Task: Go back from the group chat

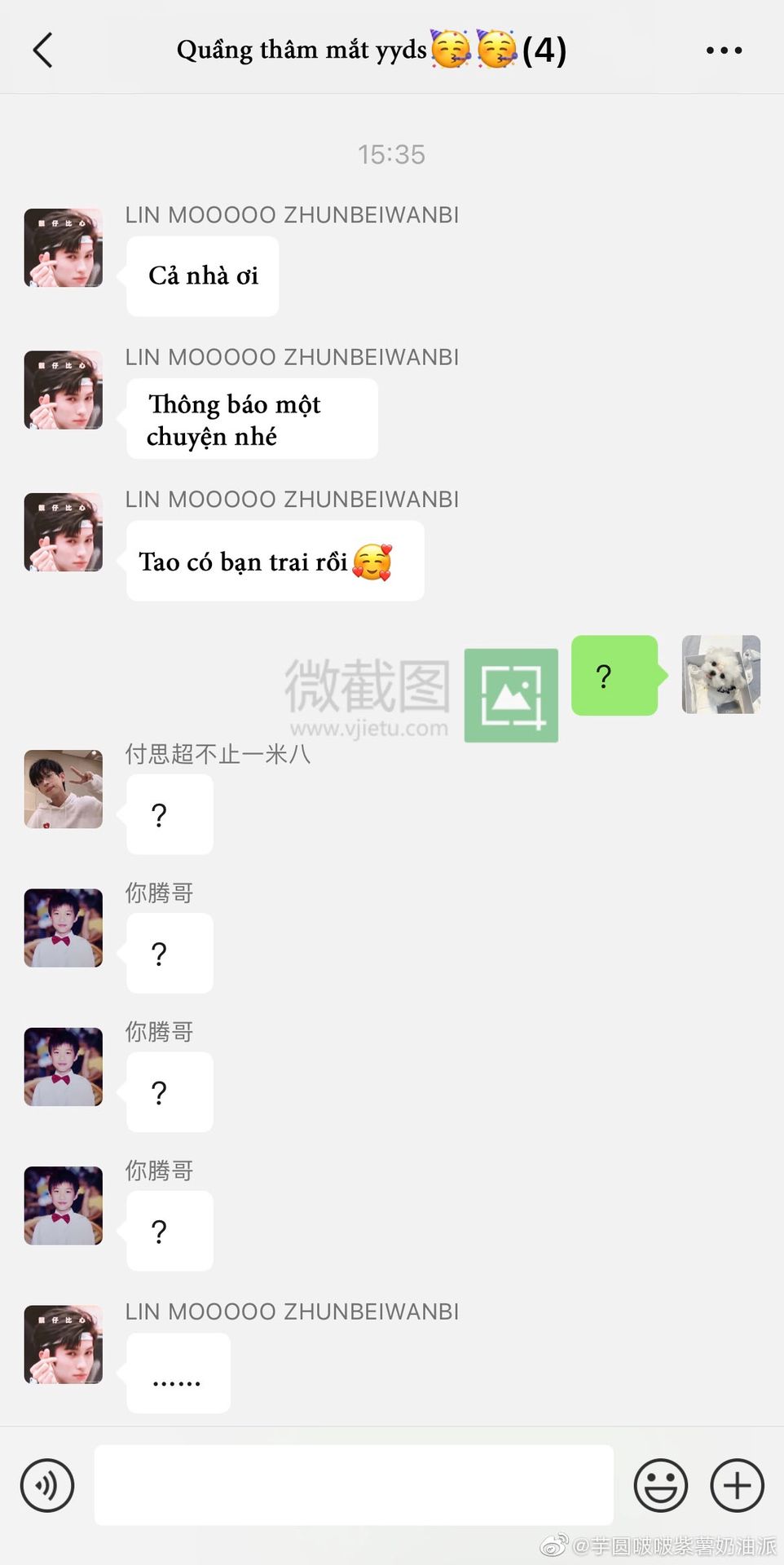Action: tap(42, 51)
